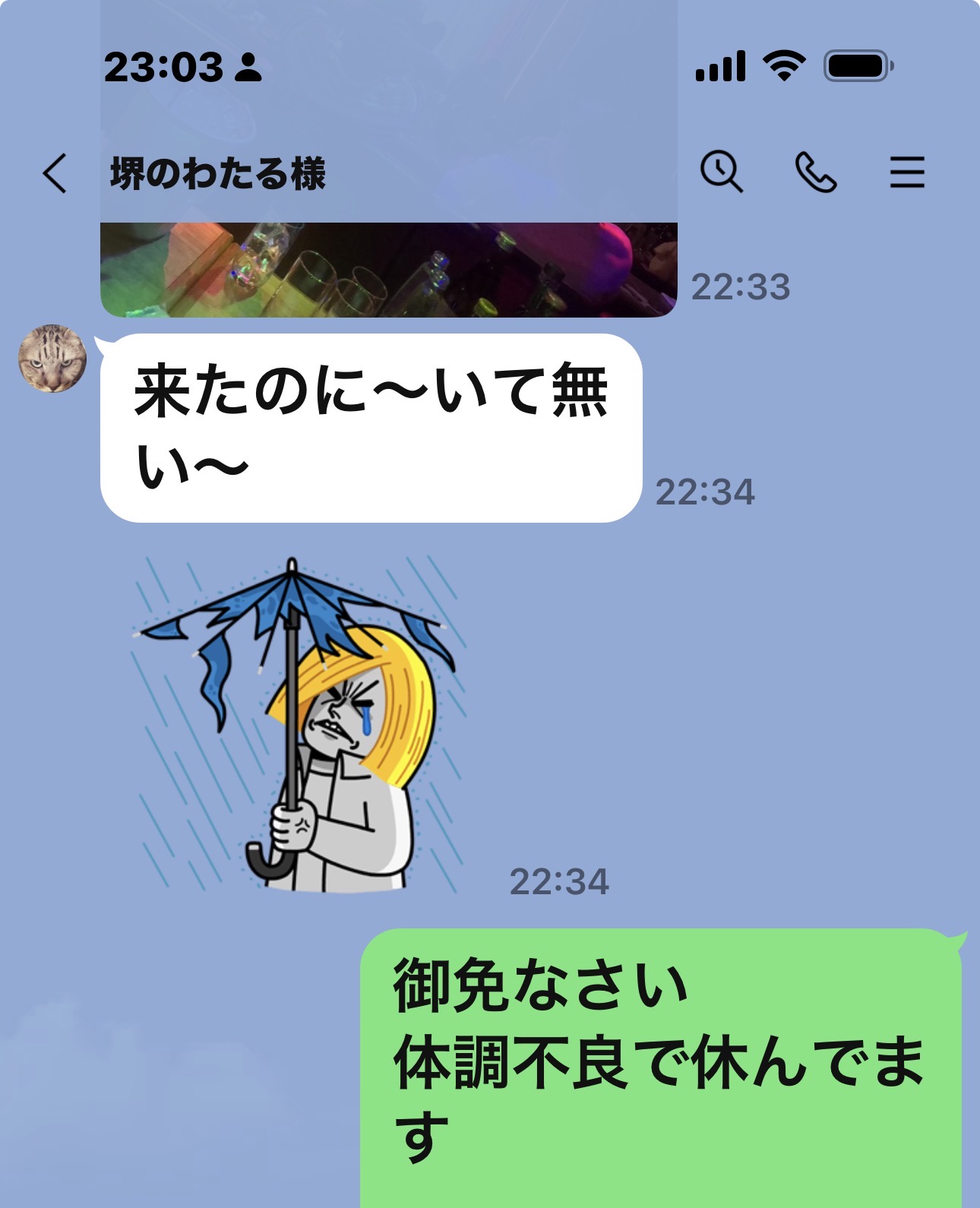
Task: View the cat profile picture
Action: [52, 359]
